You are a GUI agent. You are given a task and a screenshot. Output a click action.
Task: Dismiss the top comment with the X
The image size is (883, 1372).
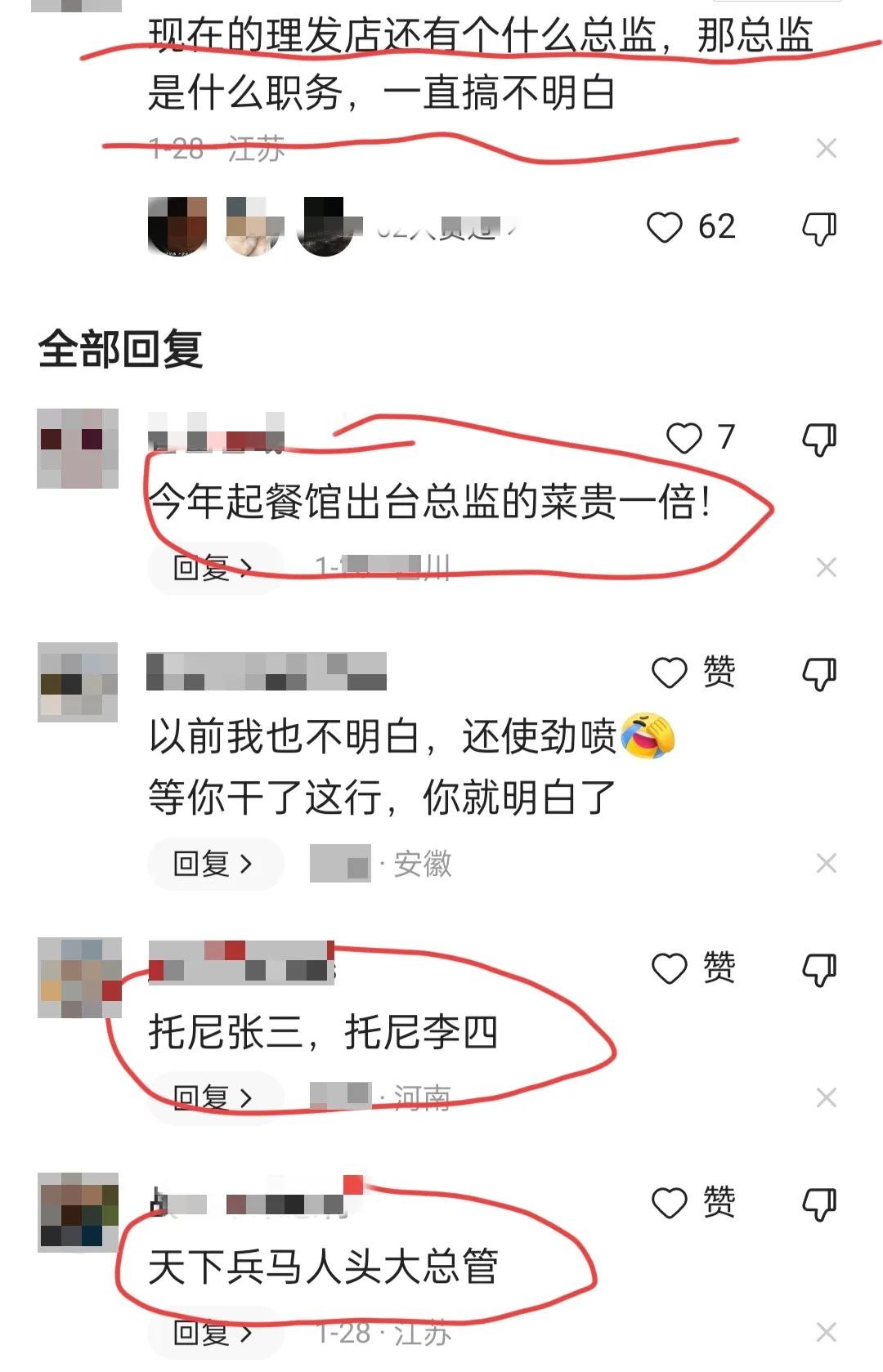coord(826,149)
